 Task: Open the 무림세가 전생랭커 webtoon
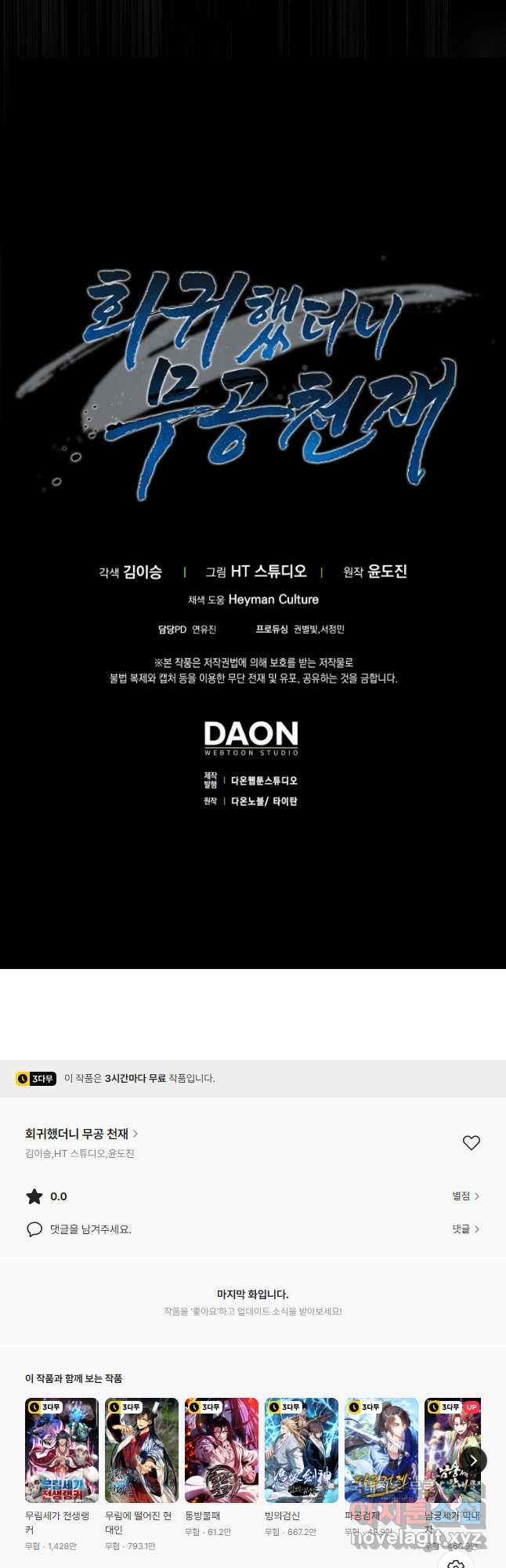pyautogui.click(x=62, y=1450)
